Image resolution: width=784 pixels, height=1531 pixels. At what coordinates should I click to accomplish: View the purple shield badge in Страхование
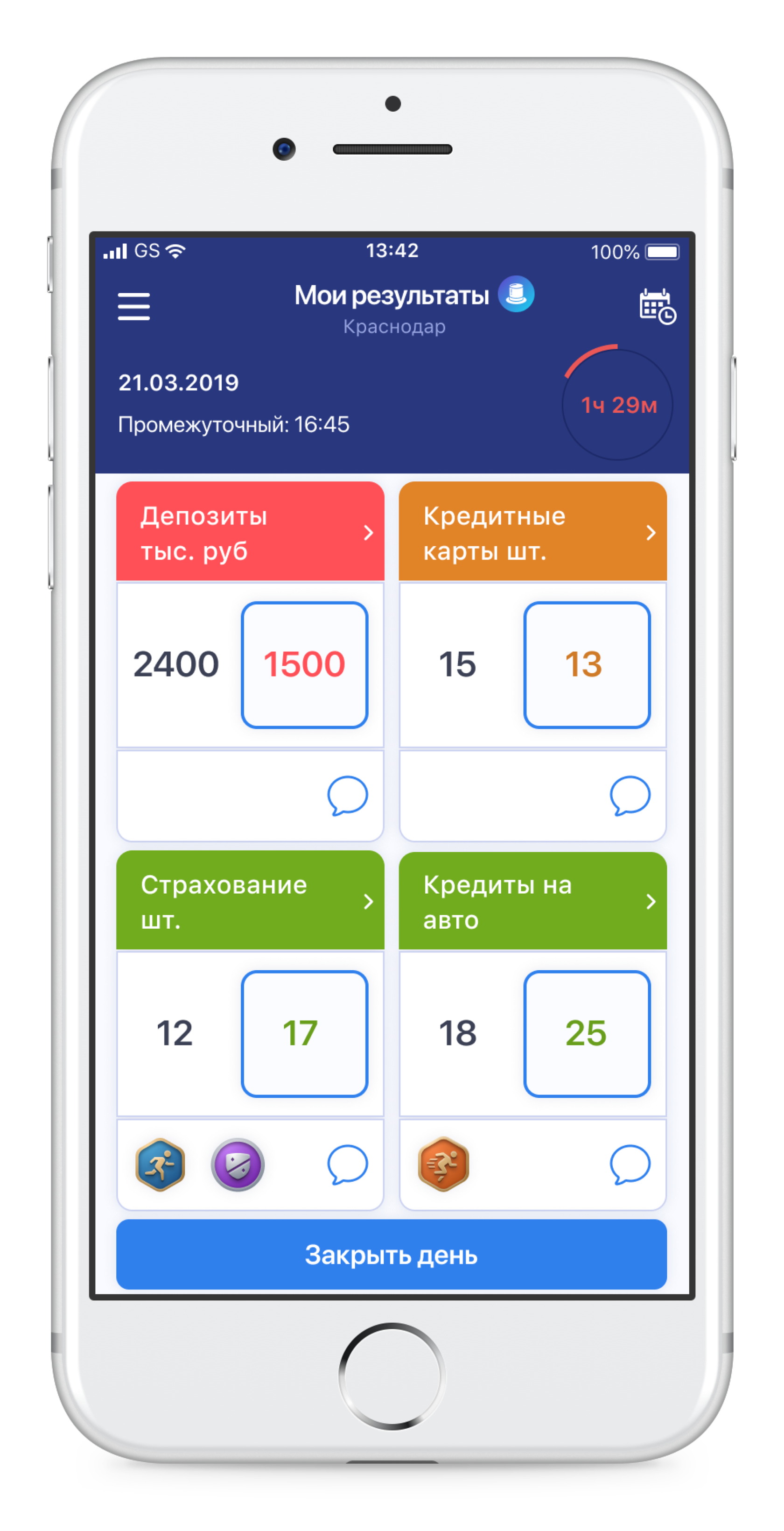coord(238,1164)
